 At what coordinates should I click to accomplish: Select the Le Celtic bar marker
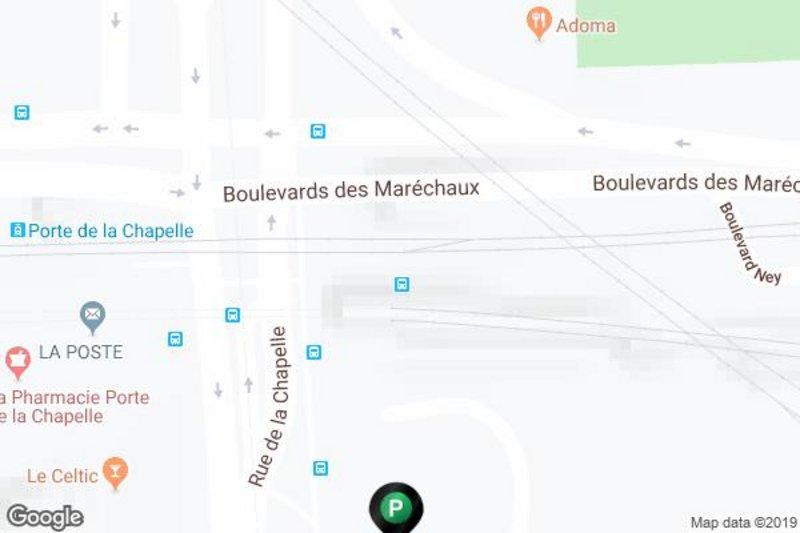click(117, 473)
